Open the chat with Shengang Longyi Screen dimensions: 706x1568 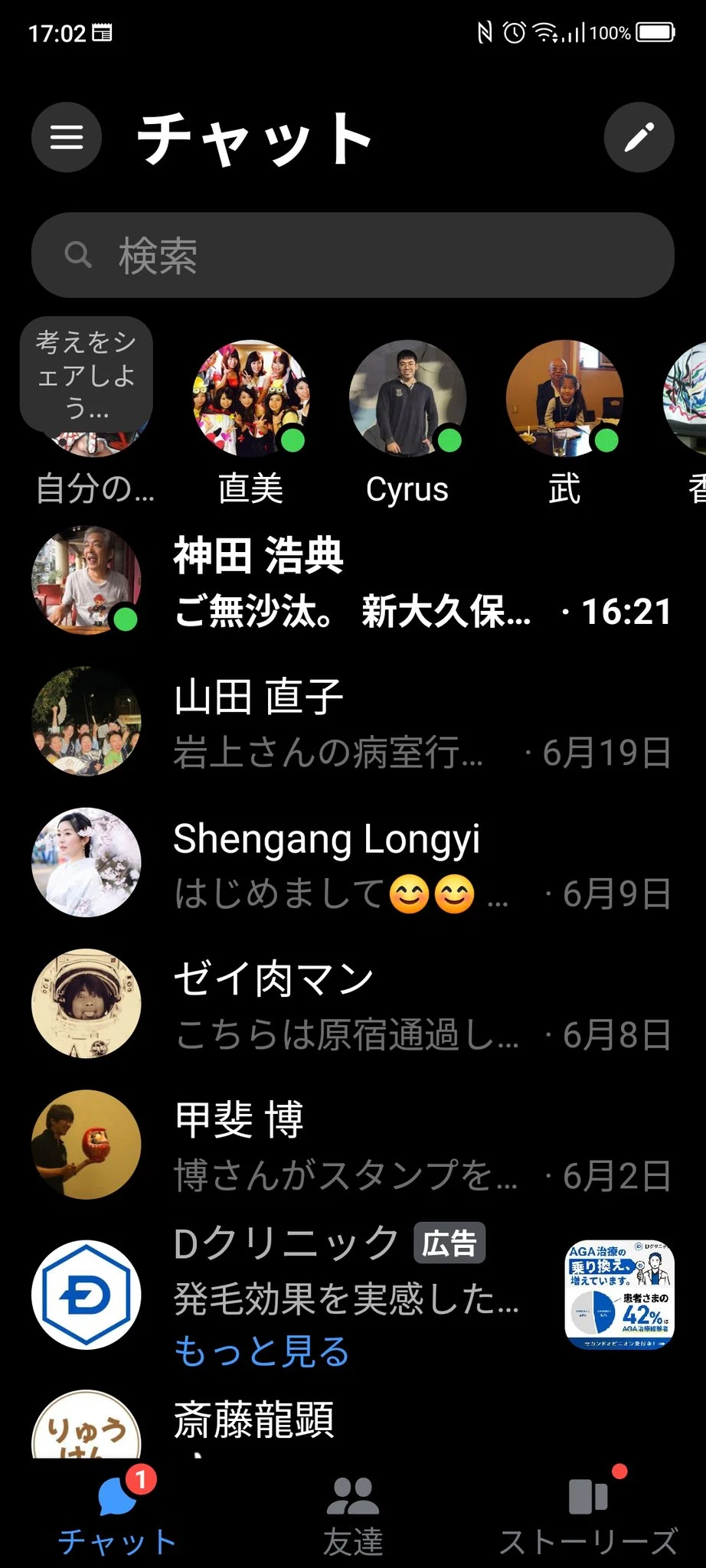(352, 863)
